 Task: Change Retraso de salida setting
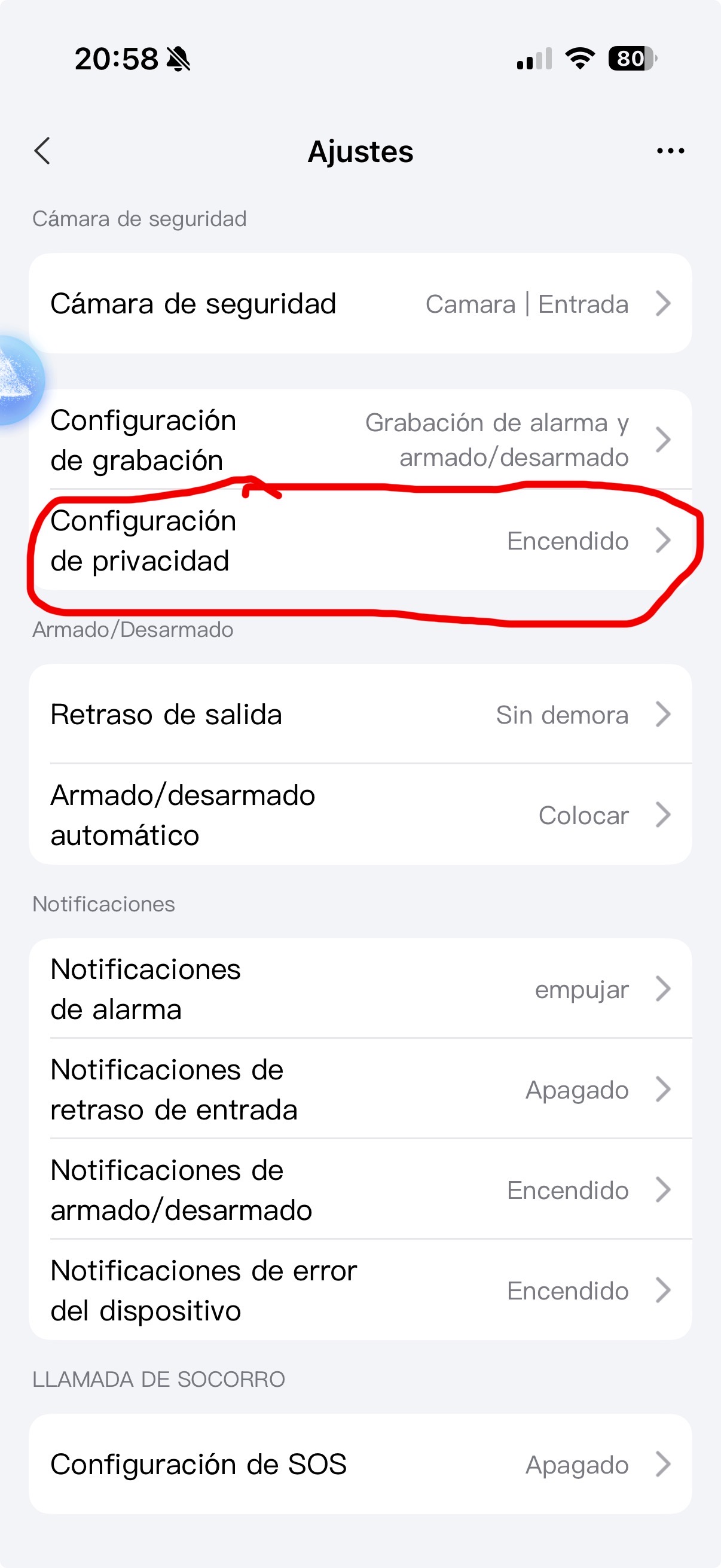[x=360, y=715]
